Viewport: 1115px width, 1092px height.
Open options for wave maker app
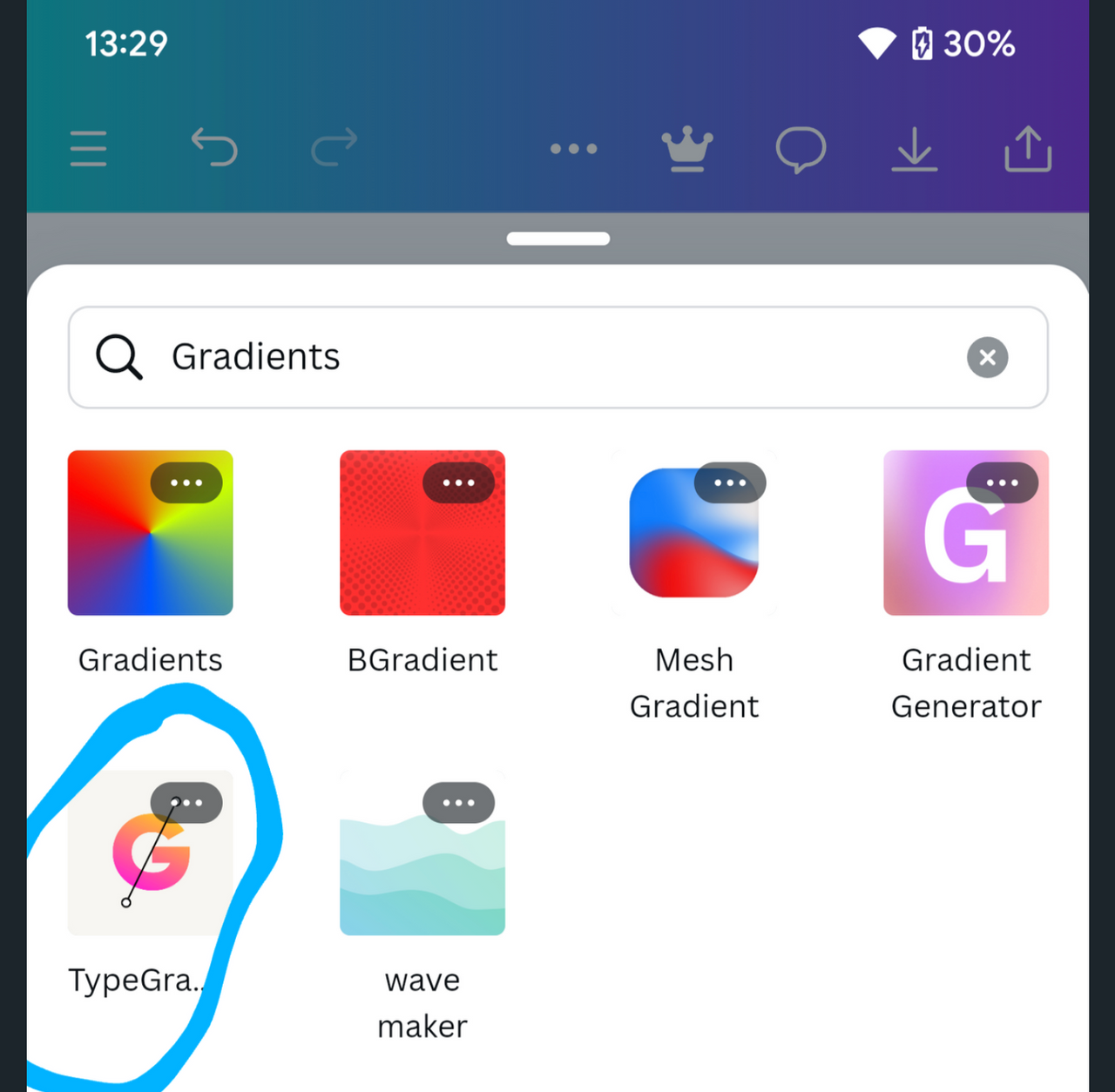tap(458, 802)
